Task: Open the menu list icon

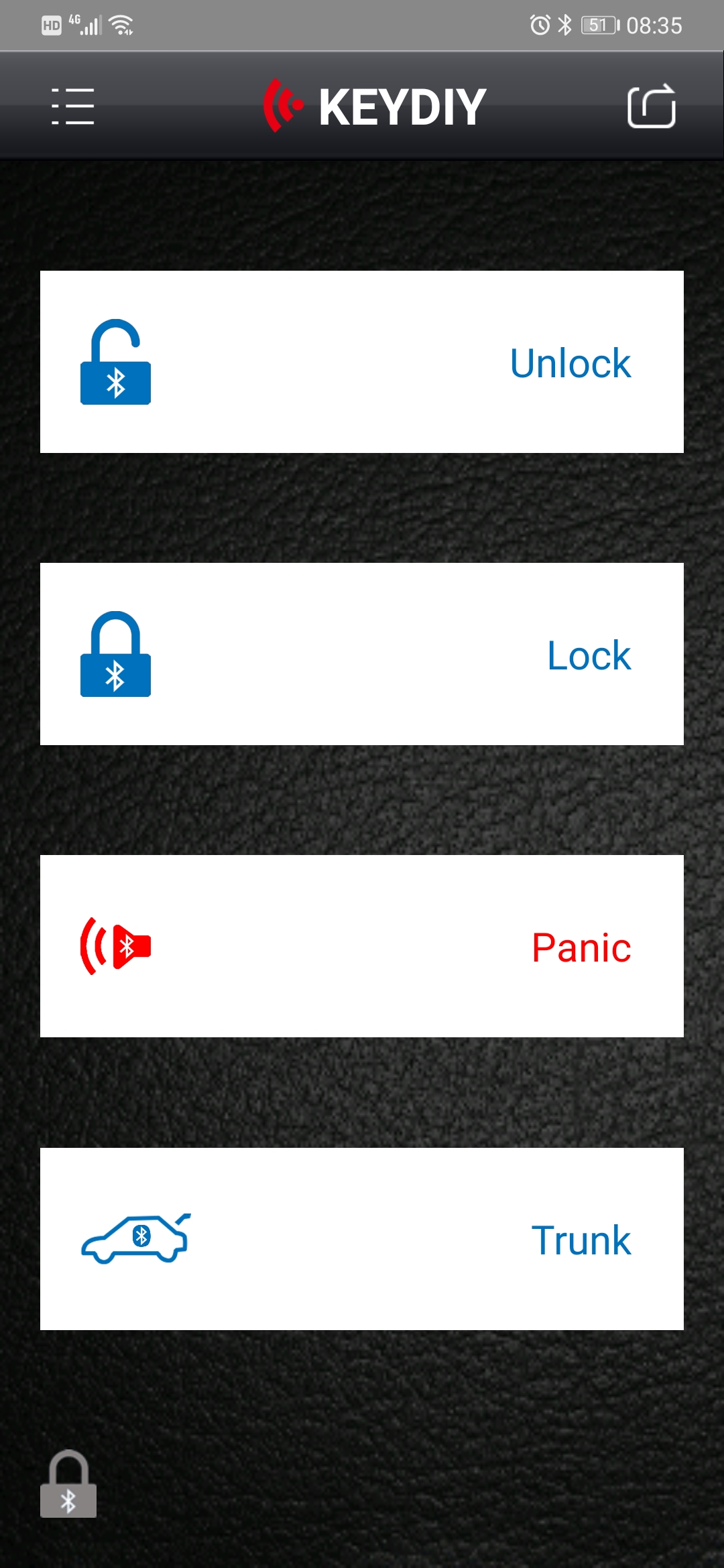Action: [x=73, y=106]
